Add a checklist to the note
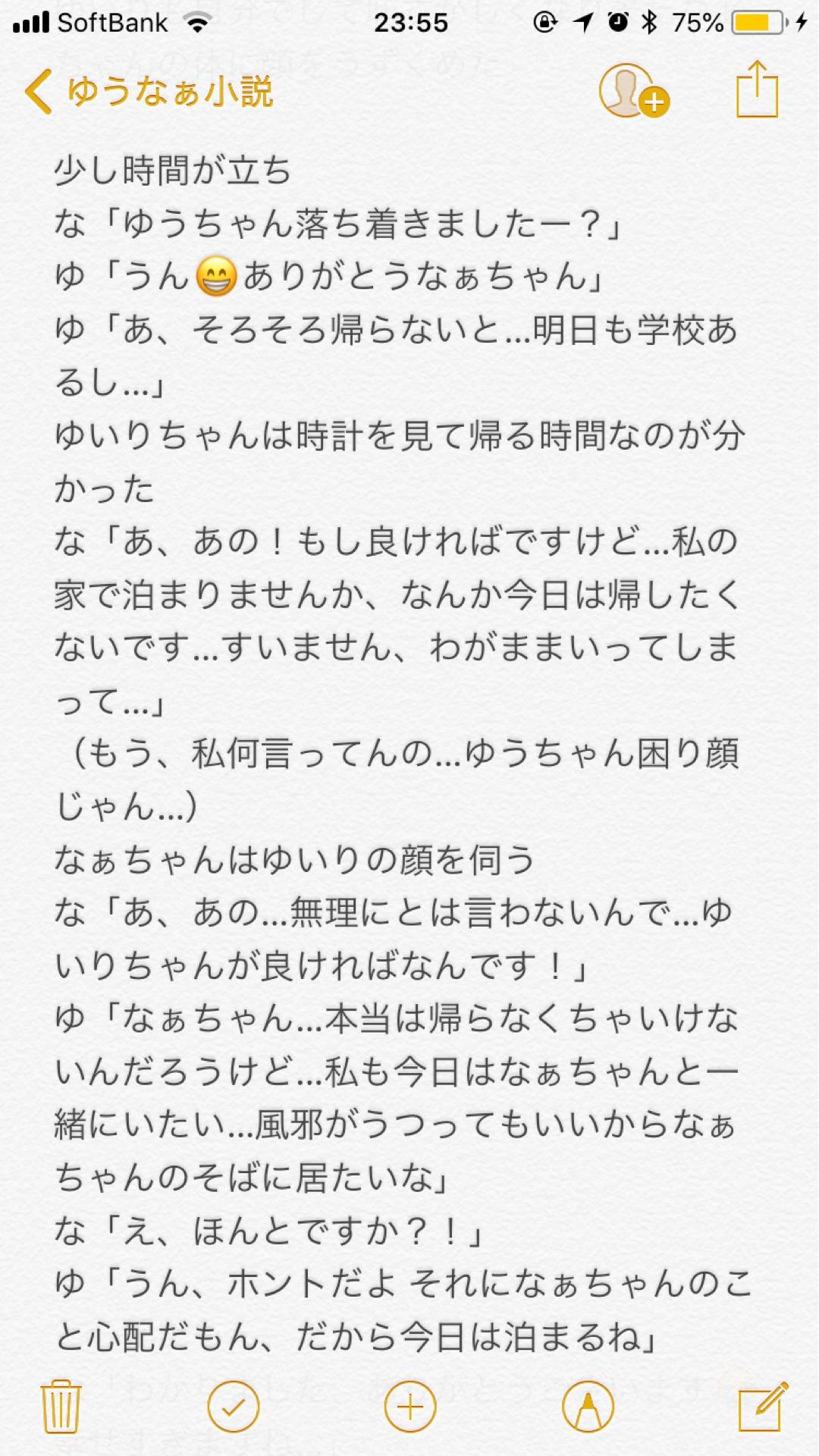The image size is (819, 1456). point(234,1407)
